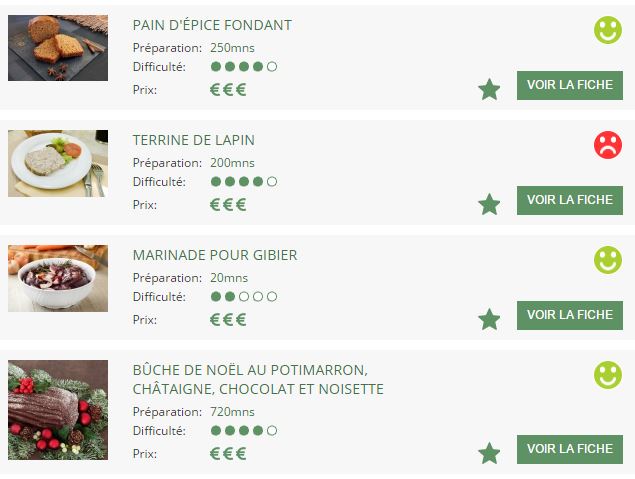Star the Terrine de lapin recipe

tap(489, 205)
